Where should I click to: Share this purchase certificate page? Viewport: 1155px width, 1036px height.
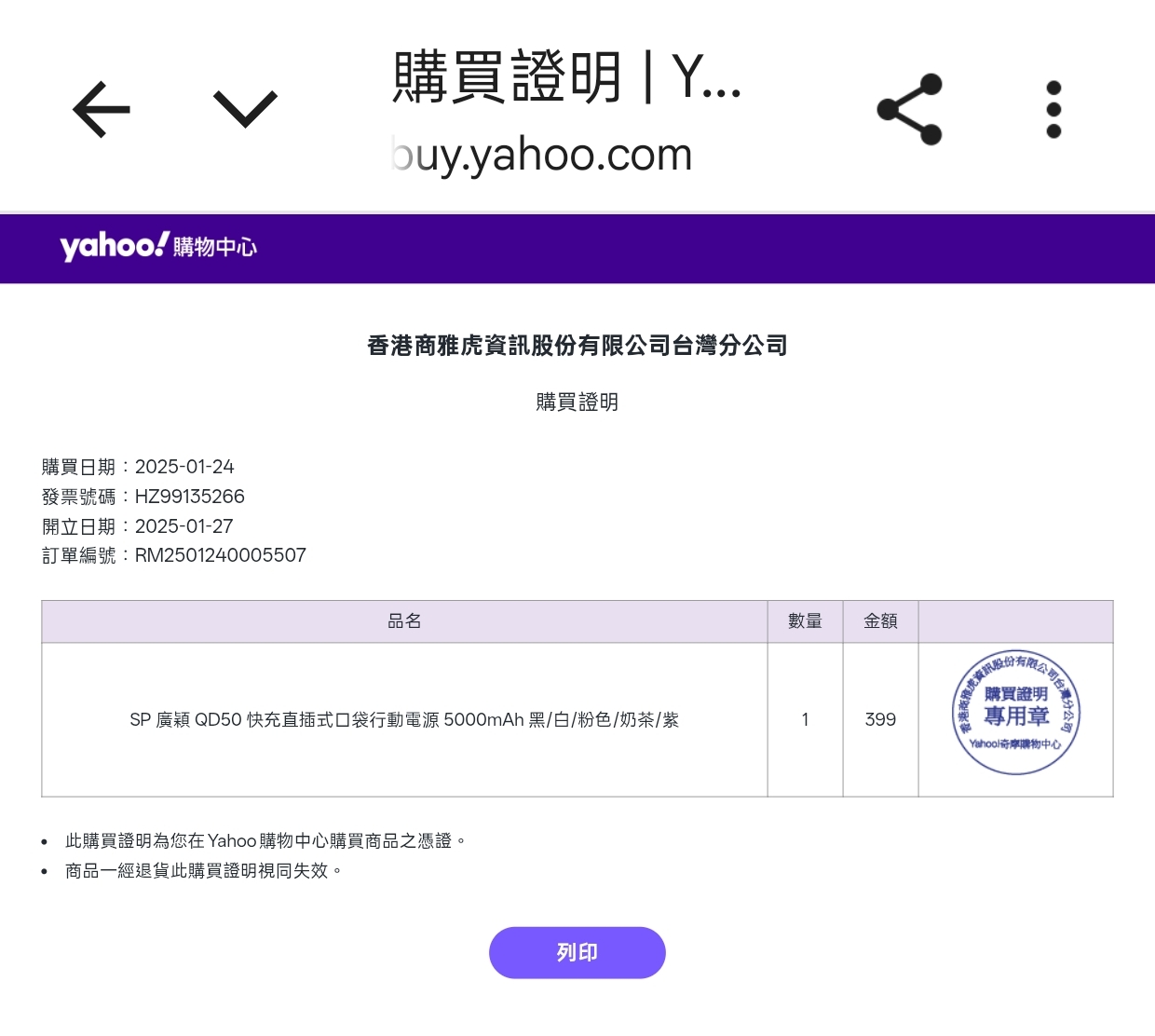point(910,110)
